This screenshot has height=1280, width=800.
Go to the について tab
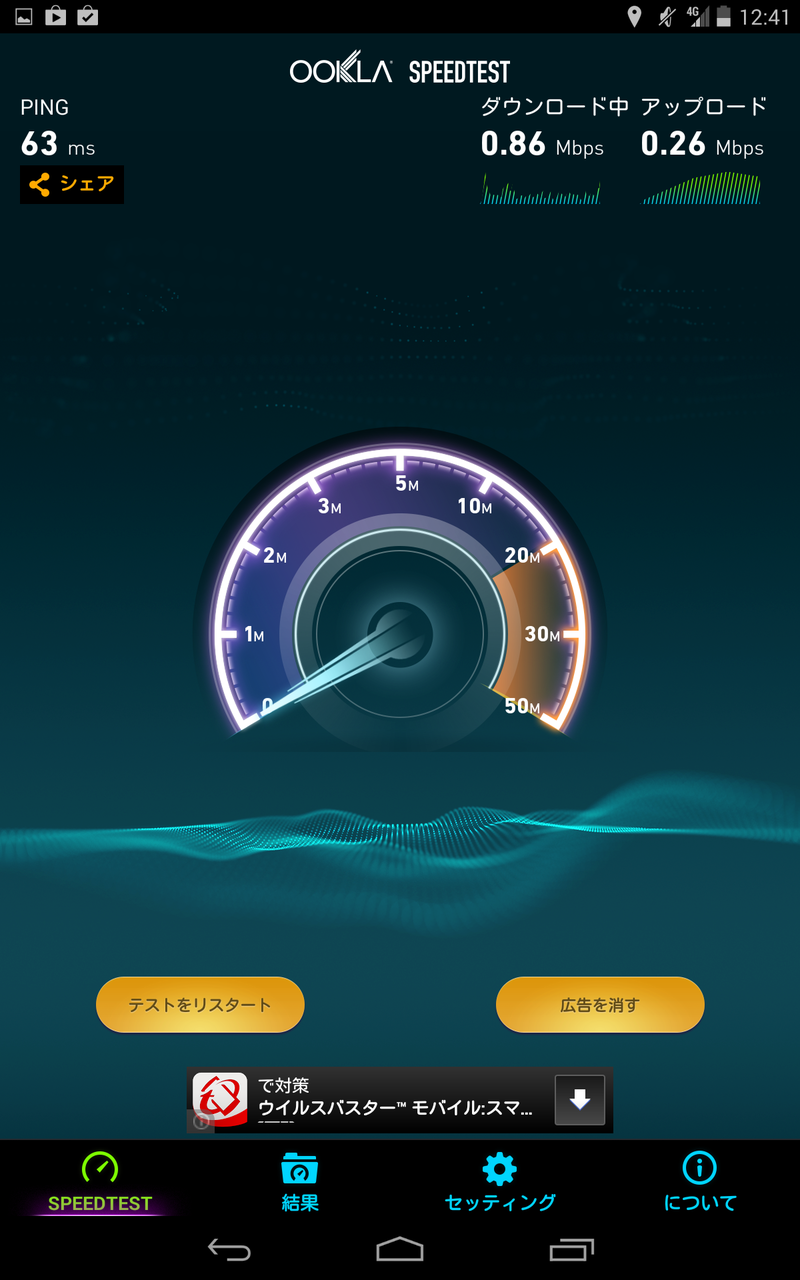point(700,1182)
